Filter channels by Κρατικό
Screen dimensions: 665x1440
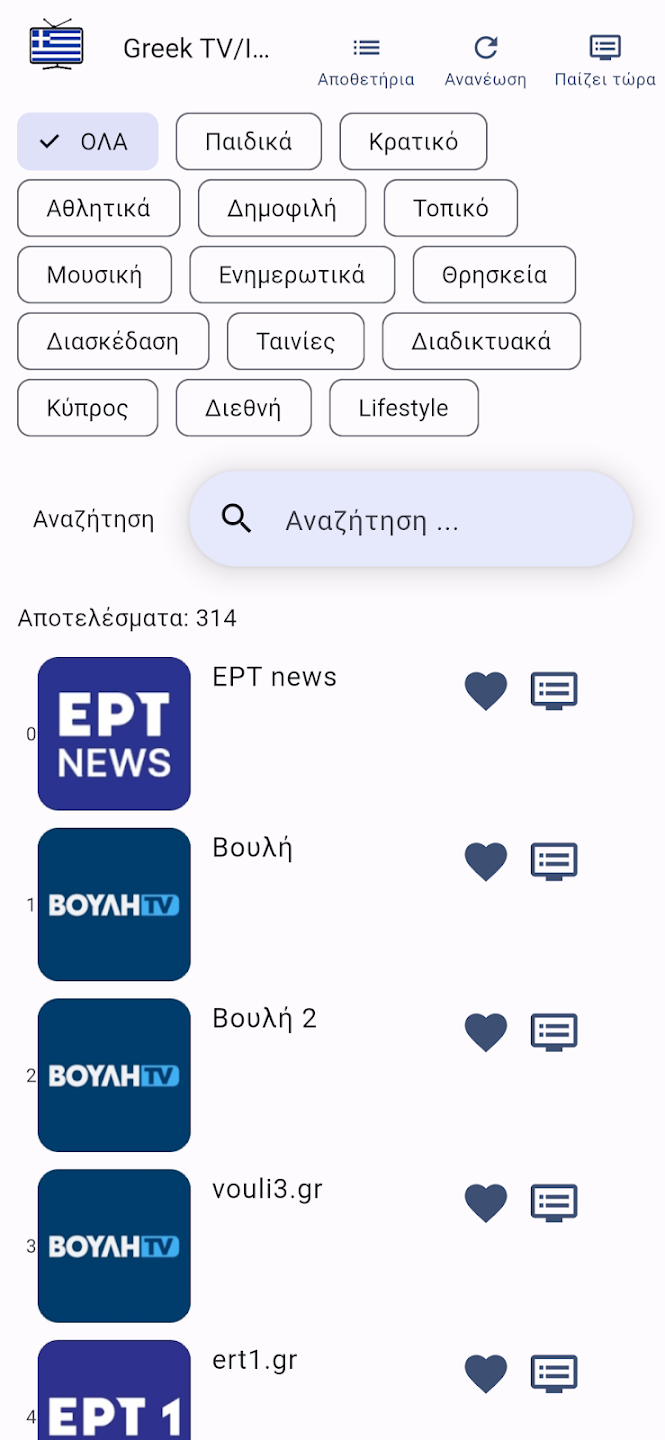(413, 142)
